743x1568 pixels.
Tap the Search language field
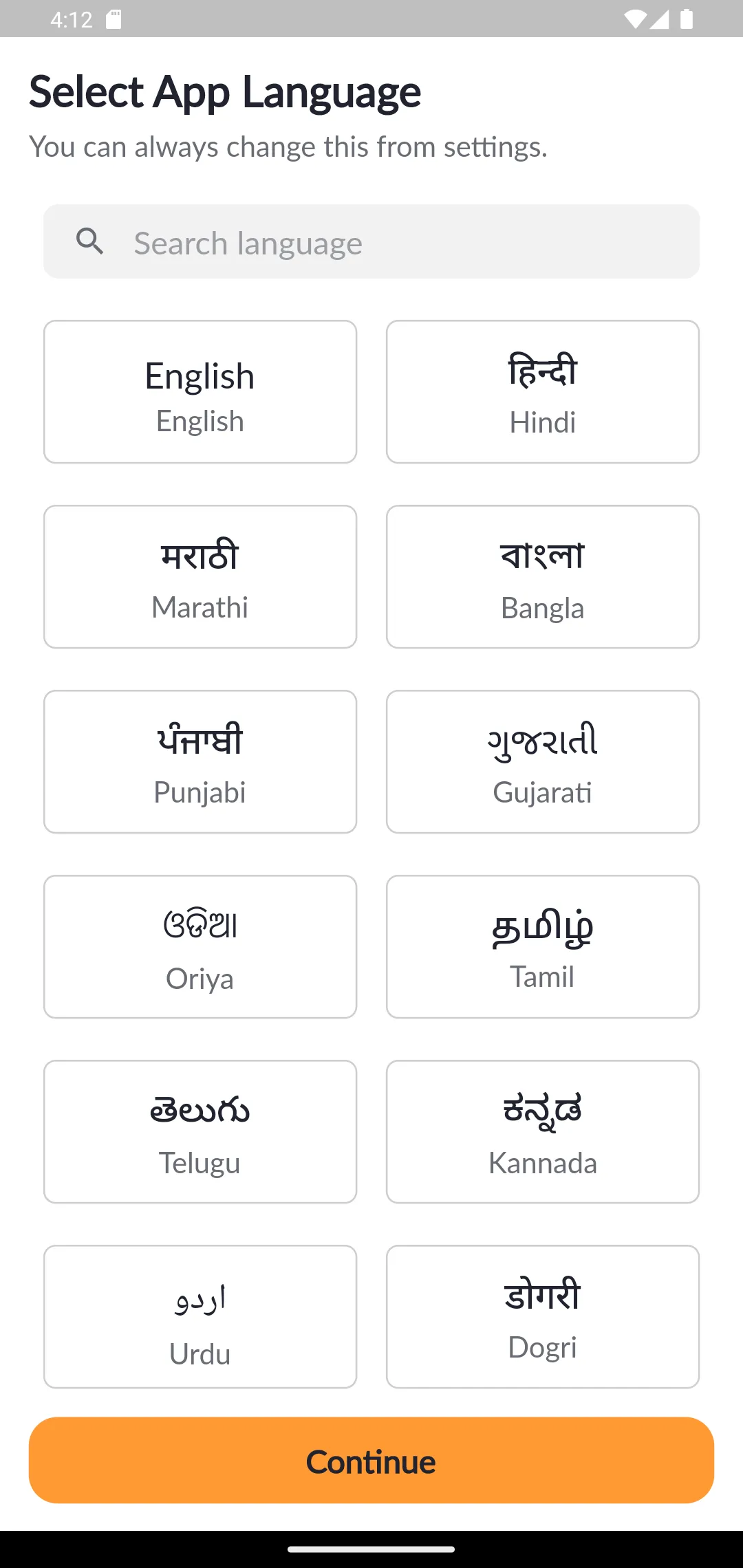pyautogui.click(x=371, y=241)
